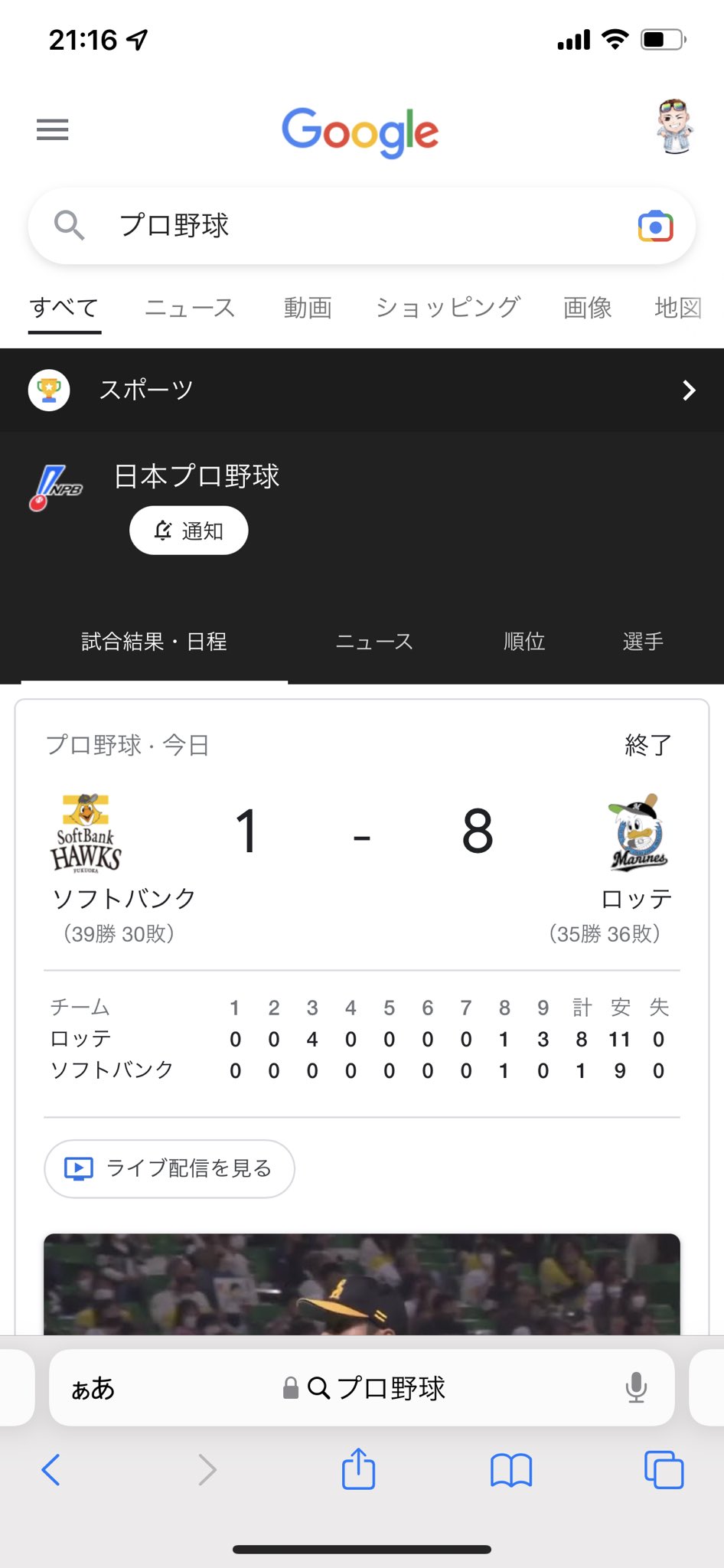The image size is (724, 1568).
Task: Switch to the ショッピング tab
Action: [448, 308]
